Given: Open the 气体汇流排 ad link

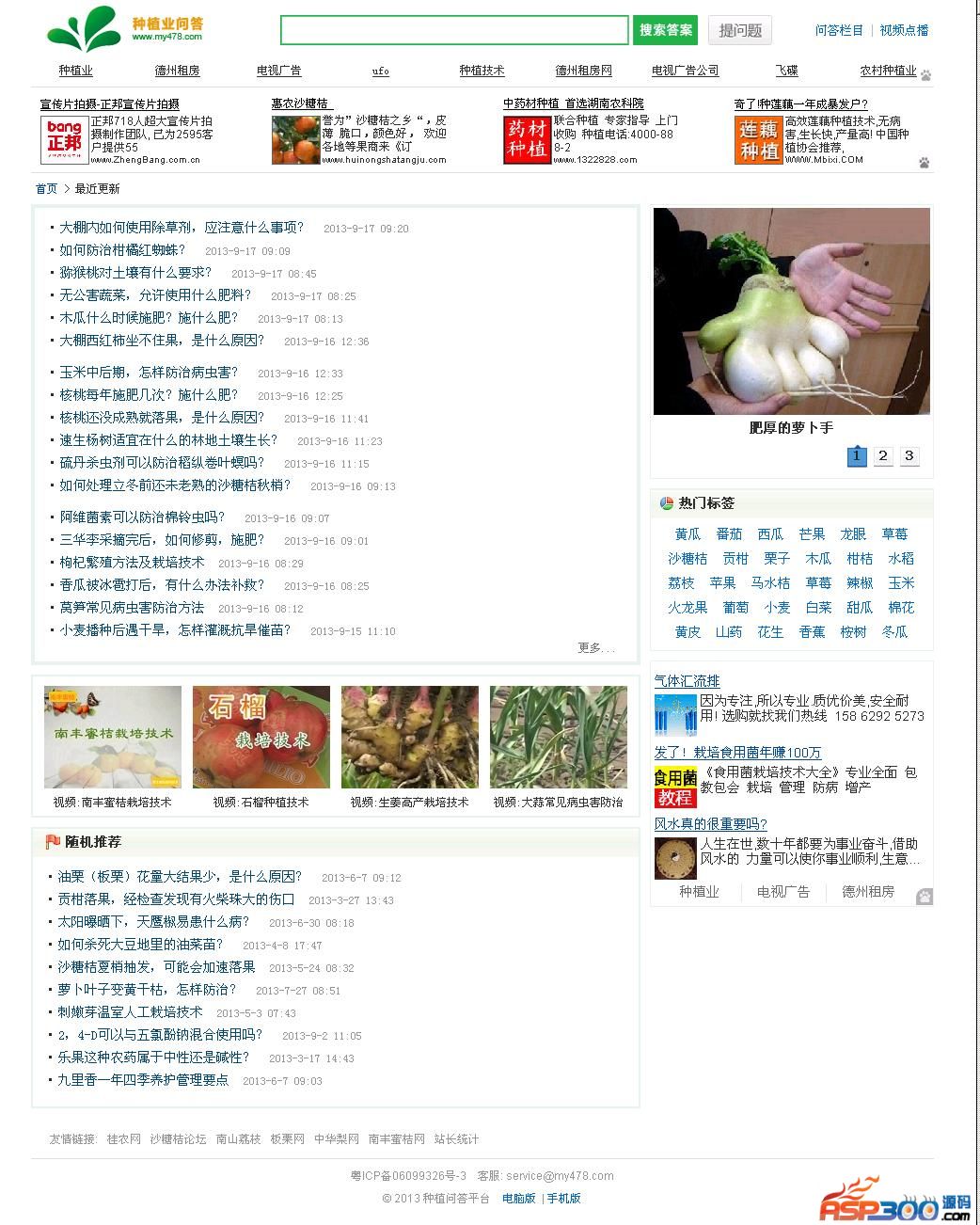Looking at the screenshot, I should pos(687,681).
